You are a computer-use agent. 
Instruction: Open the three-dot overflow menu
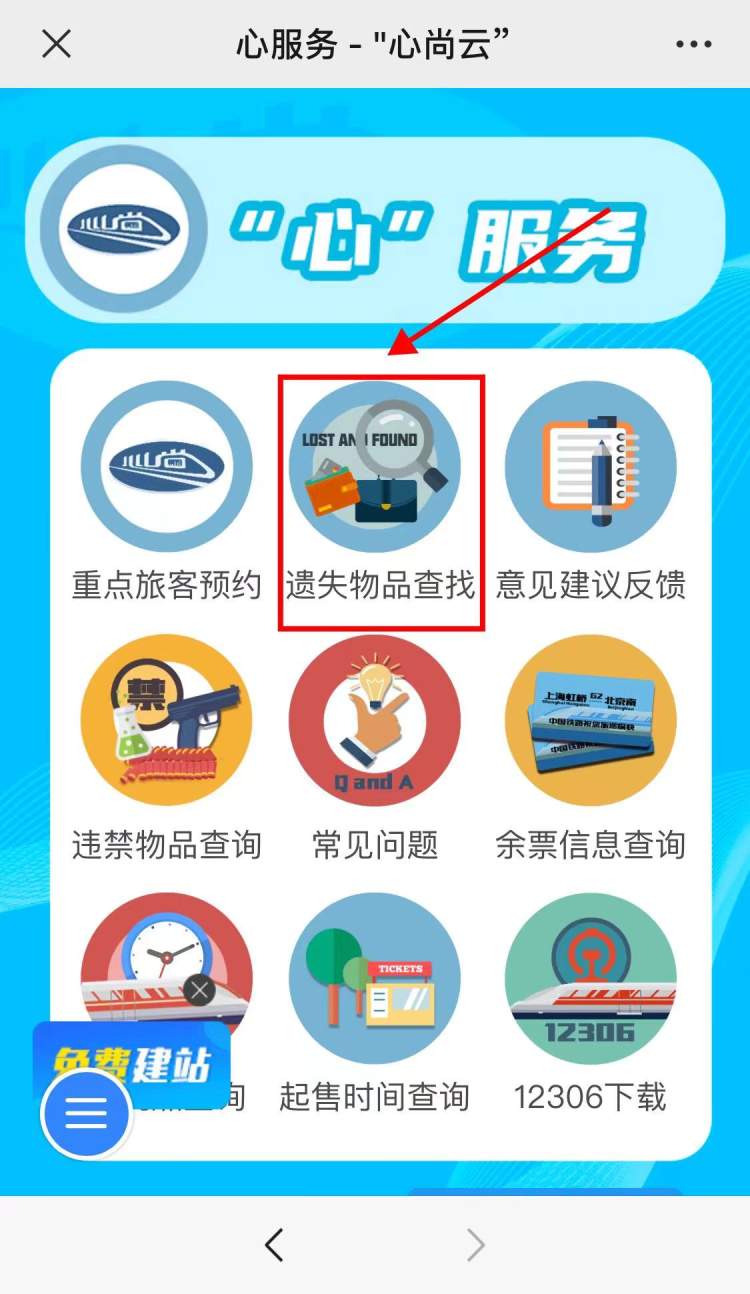click(694, 44)
